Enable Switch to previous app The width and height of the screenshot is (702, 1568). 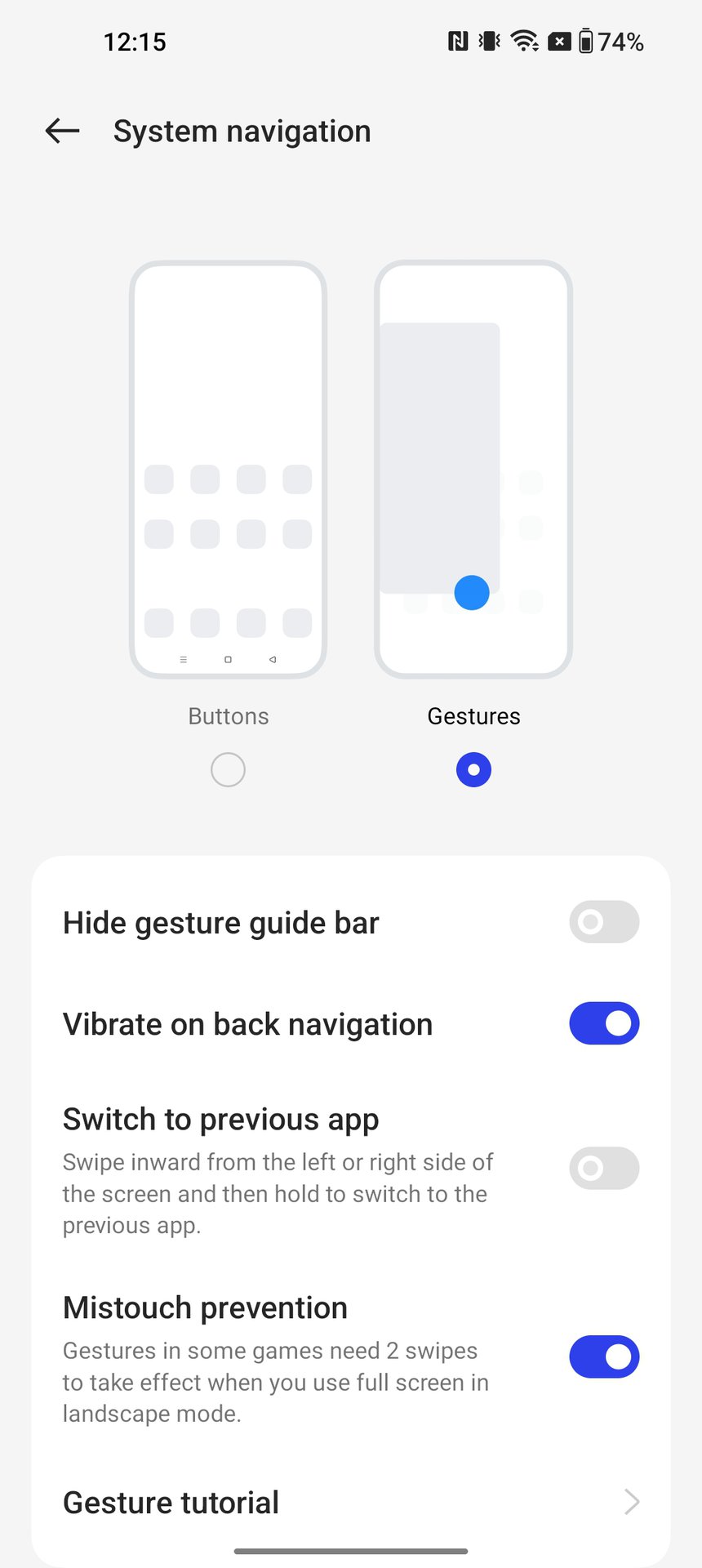coord(603,1168)
